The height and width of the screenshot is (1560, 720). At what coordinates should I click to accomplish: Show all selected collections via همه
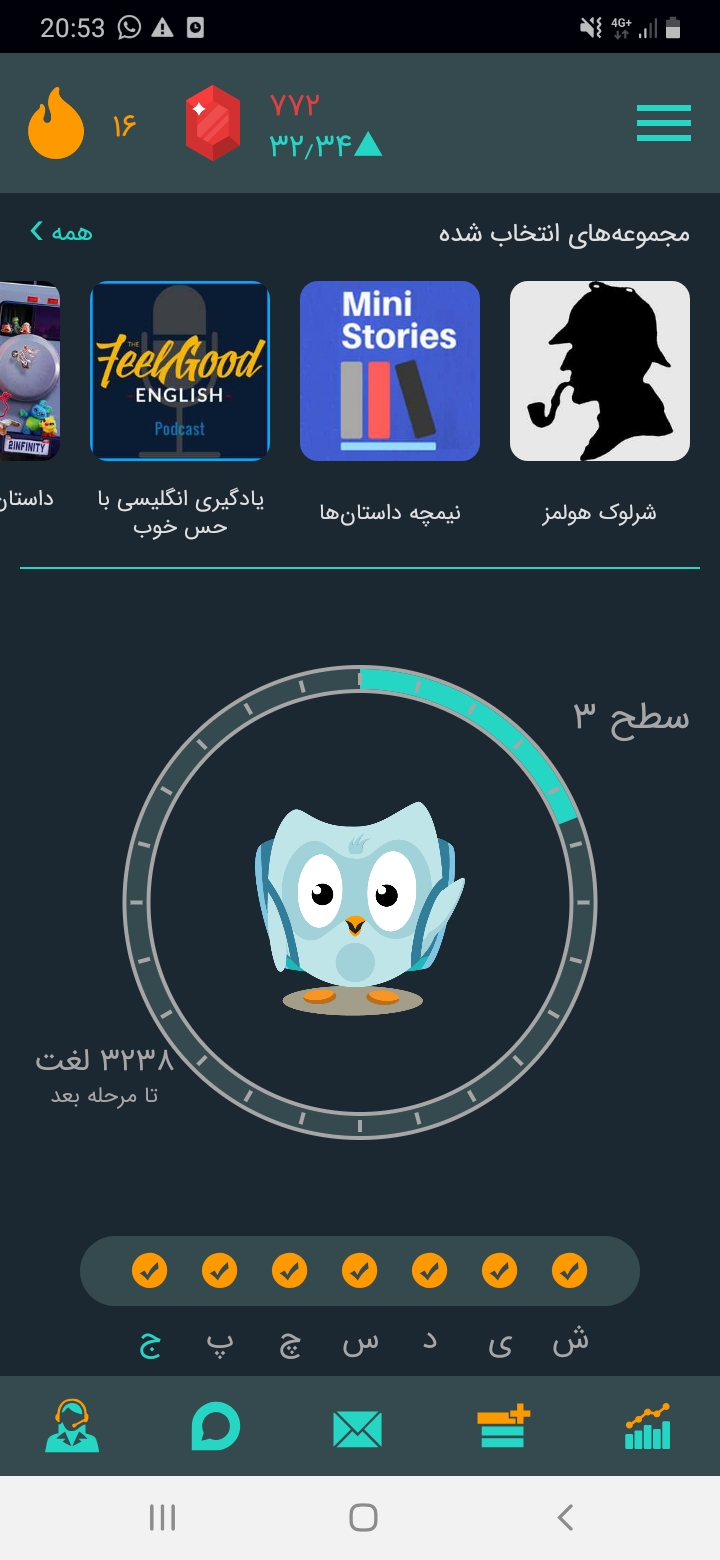(x=61, y=232)
